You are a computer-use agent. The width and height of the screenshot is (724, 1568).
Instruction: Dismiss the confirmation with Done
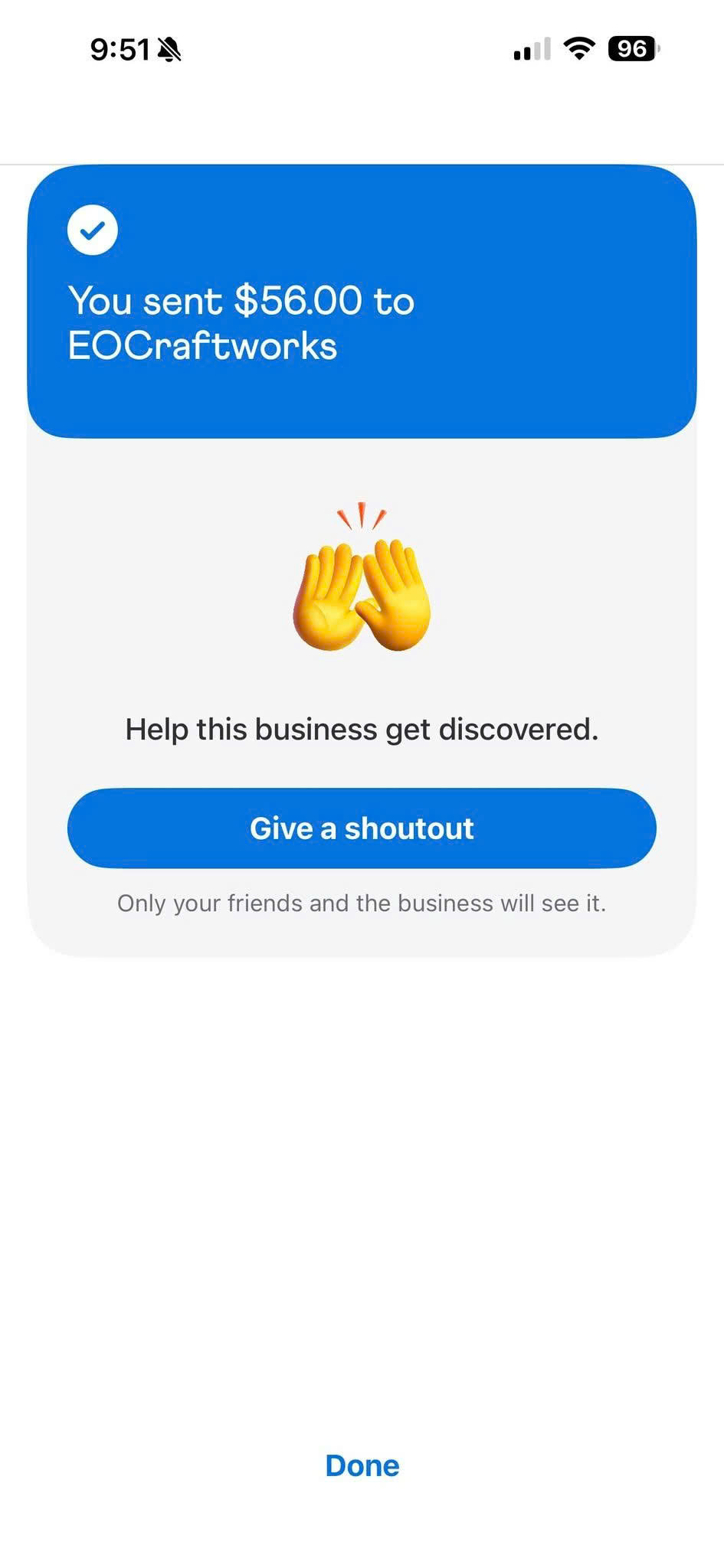(x=362, y=1465)
